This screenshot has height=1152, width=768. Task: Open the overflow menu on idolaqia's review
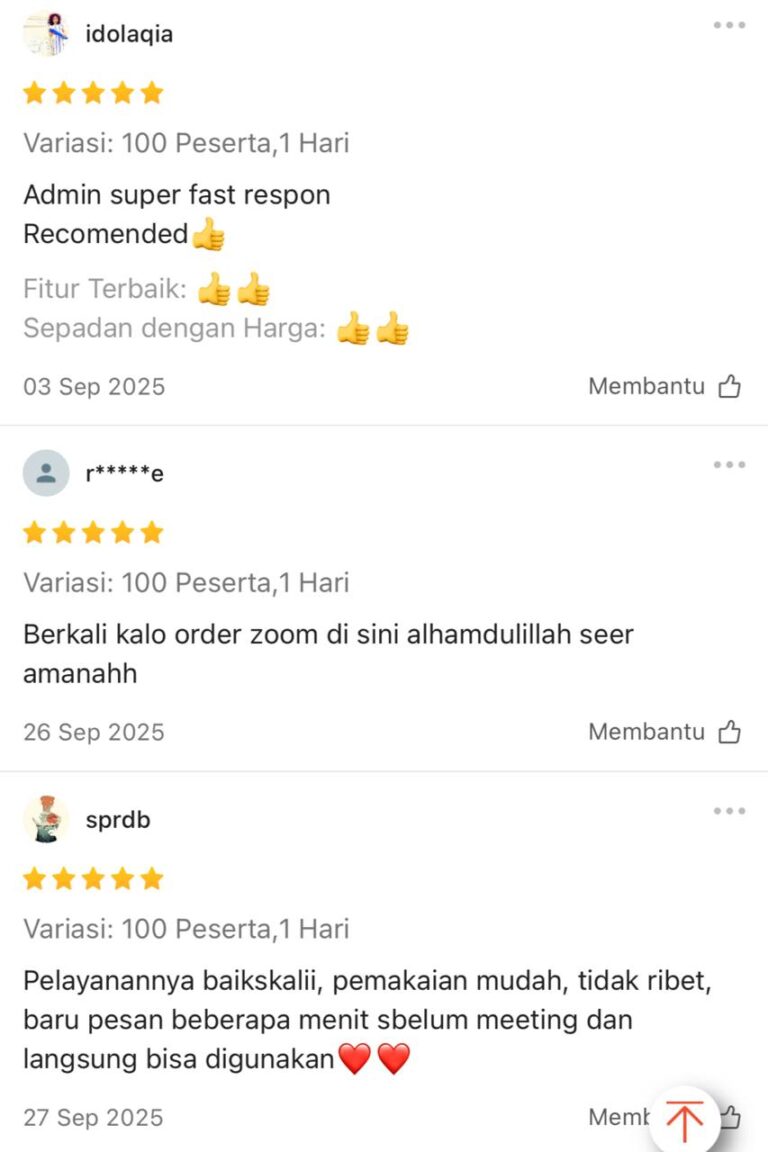click(x=729, y=26)
